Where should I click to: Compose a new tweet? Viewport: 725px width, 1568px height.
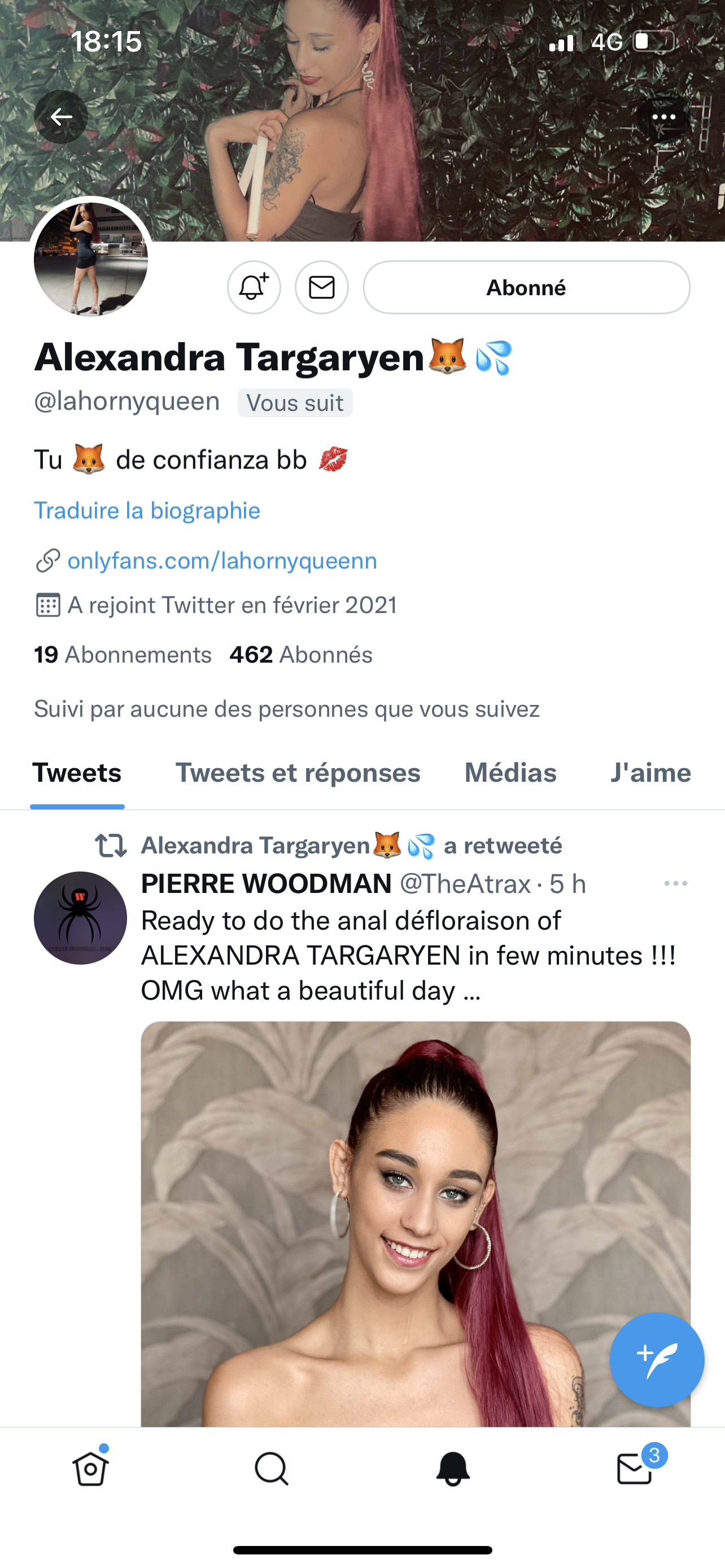pyautogui.click(x=657, y=1359)
